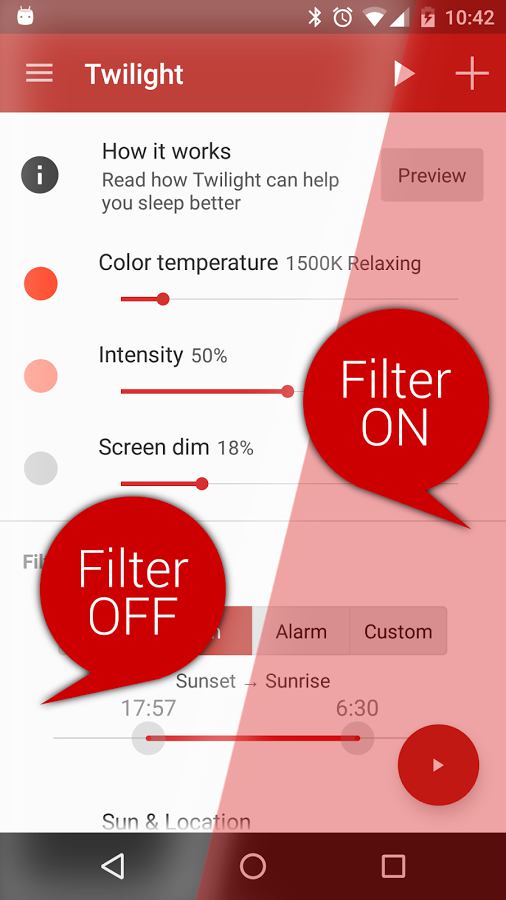Tap the Preview button
The height and width of the screenshot is (900, 506).
point(432,175)
